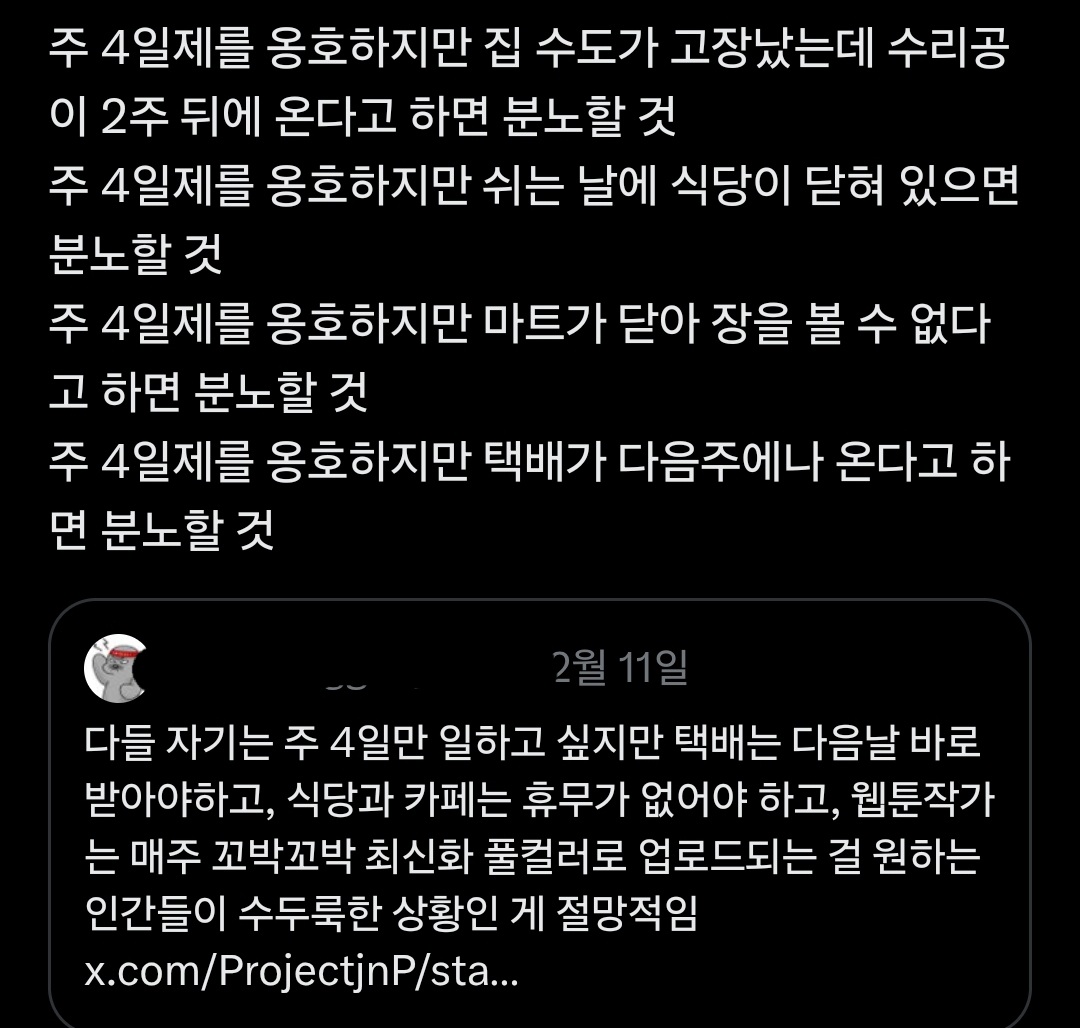Open the x.com/ProjectjnP link
This screenshot has width=1080, height=1028.
click(x=300, y=971)
